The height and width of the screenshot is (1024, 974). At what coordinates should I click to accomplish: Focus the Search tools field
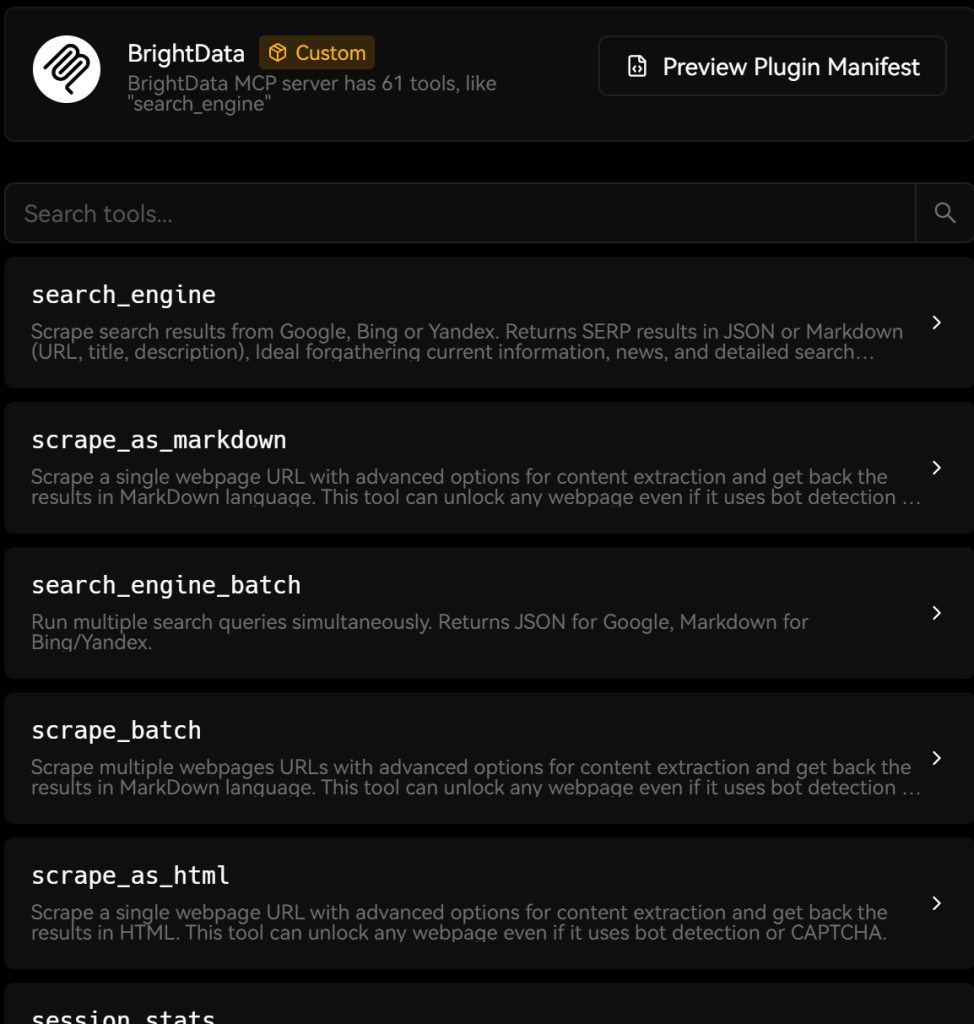pyautogui.click(x=460, y=213)
